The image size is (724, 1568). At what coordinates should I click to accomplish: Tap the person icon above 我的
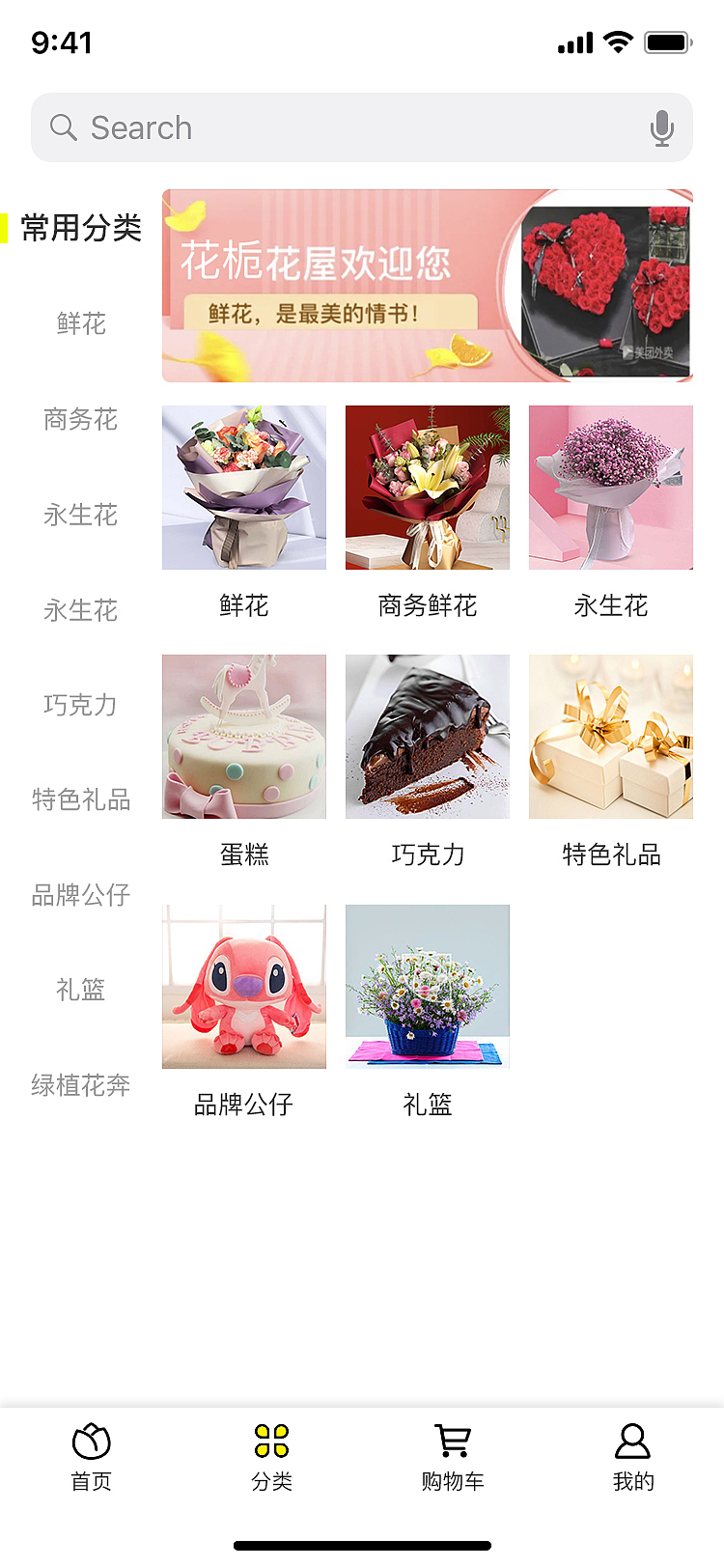(632, 1439)
